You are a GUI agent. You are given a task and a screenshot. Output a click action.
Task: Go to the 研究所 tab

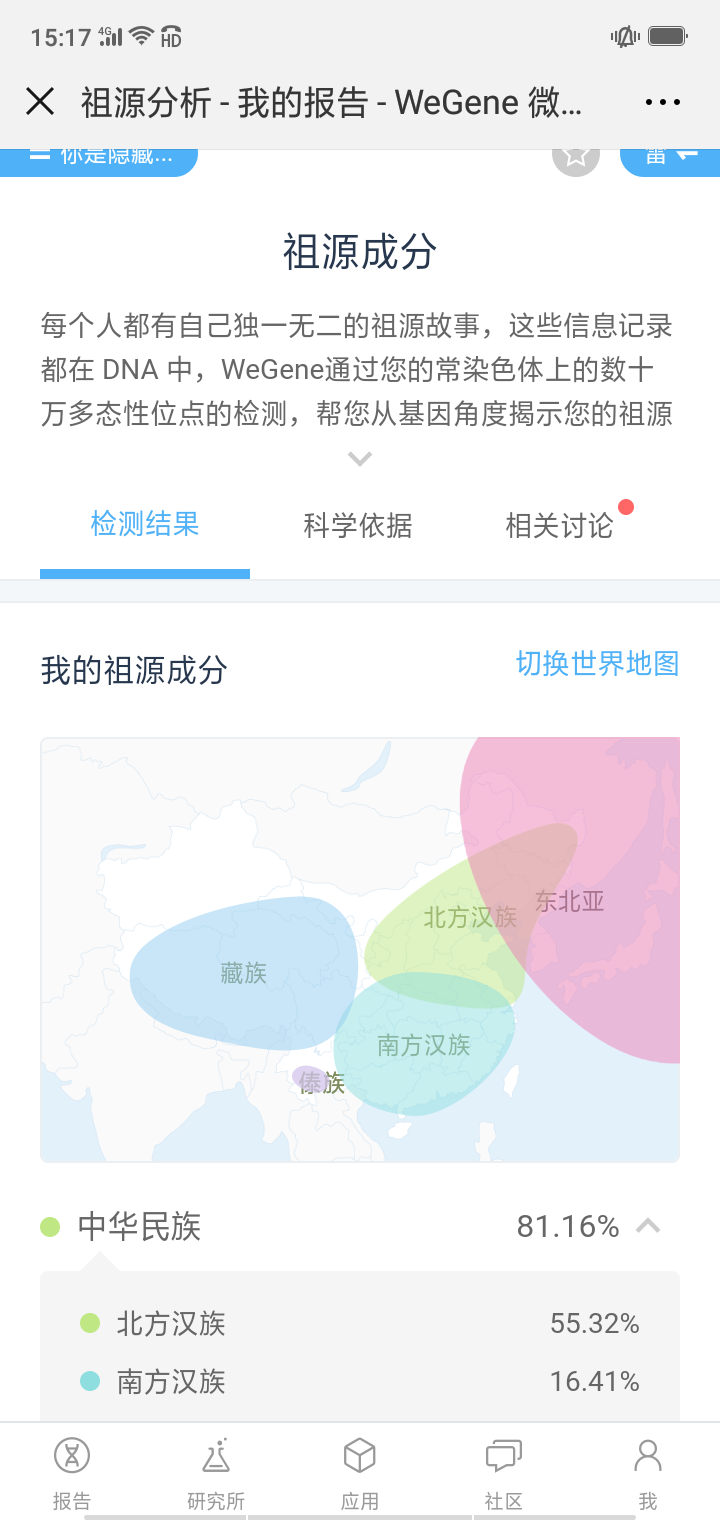[x=216, y=1474]
